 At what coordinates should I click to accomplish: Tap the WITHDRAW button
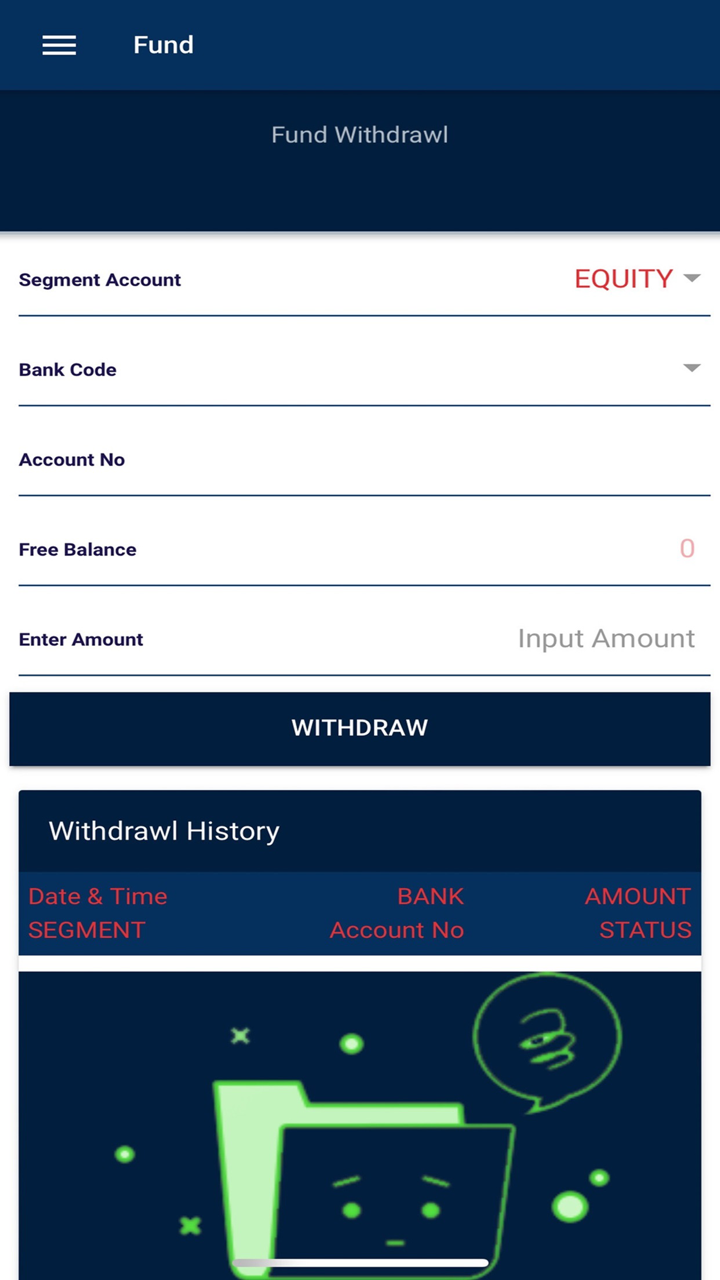(x=360, y=728)
